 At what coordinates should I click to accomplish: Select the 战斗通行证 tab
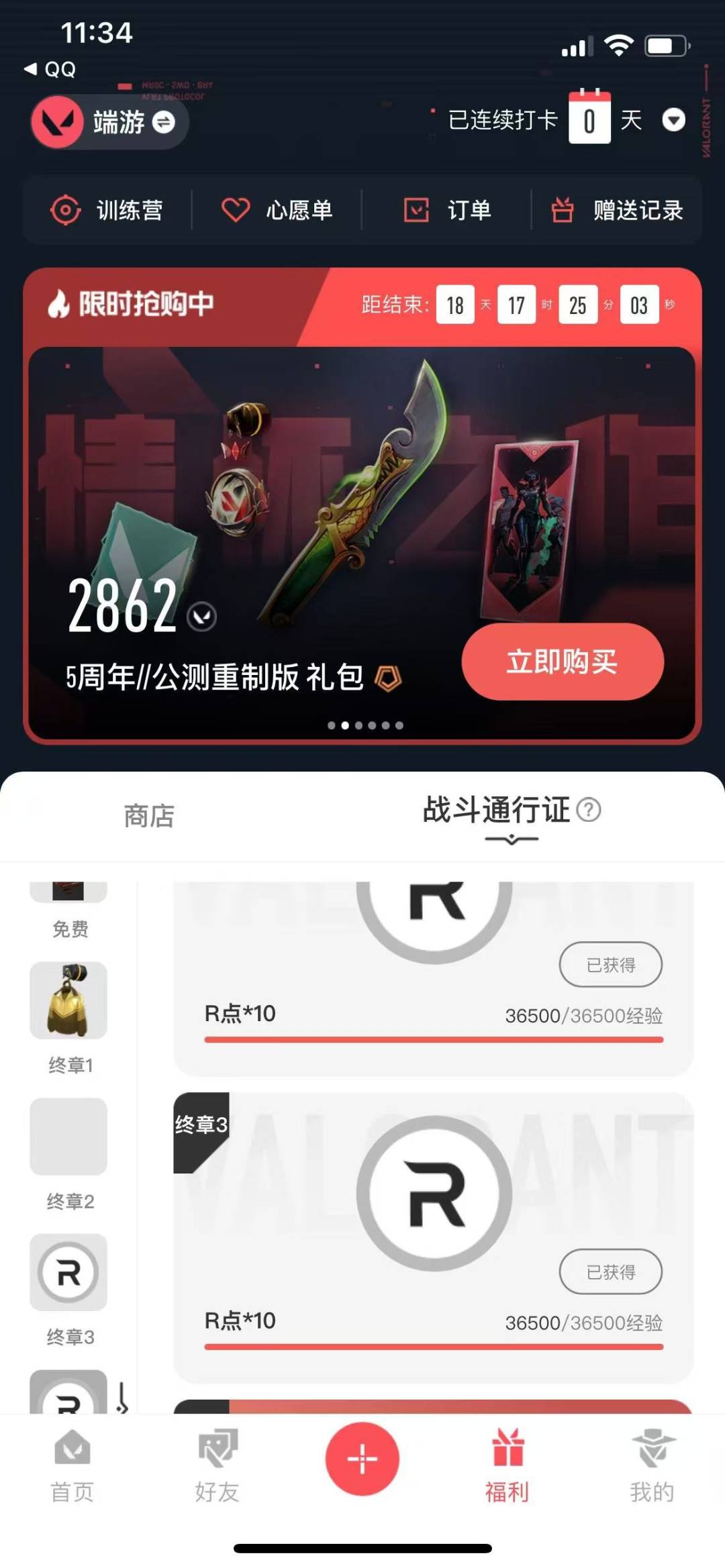coord(497,811)
